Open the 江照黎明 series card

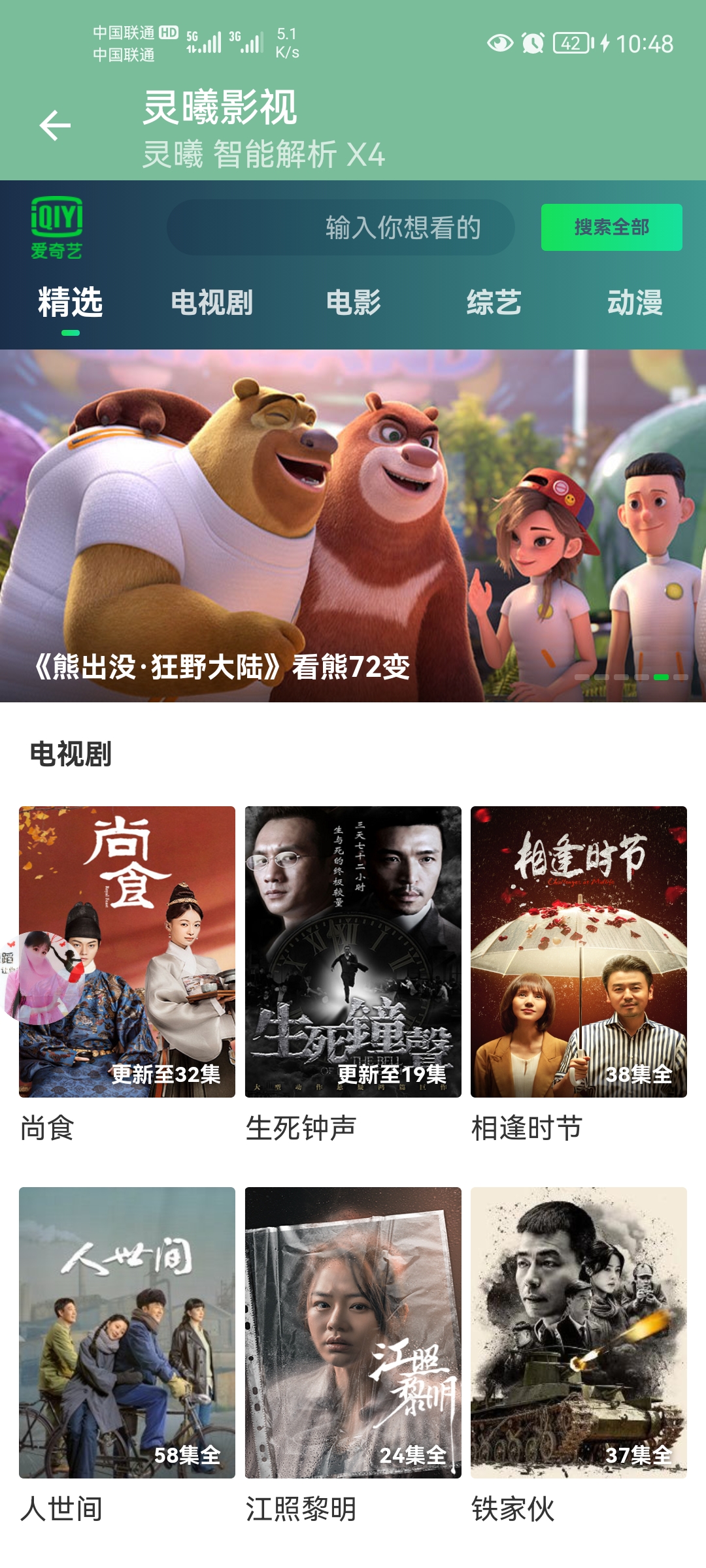click(353, 1332)
